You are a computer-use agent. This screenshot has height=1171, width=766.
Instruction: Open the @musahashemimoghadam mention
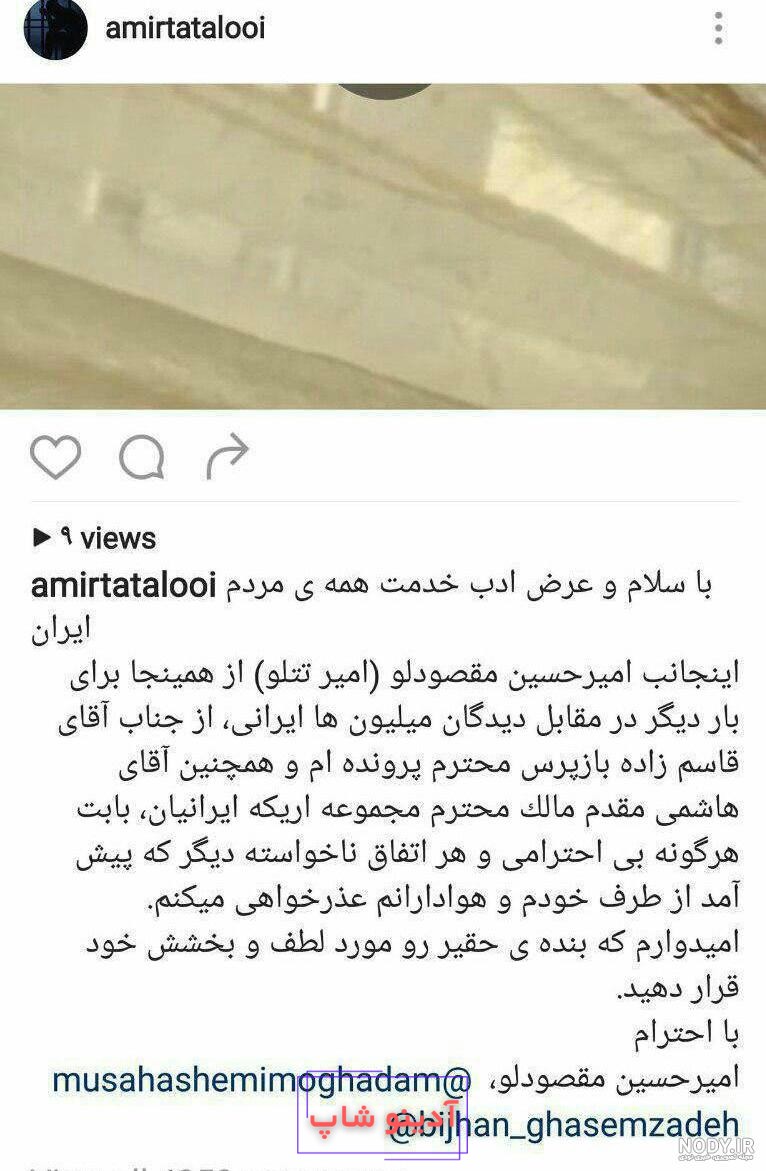point(261,1080)
